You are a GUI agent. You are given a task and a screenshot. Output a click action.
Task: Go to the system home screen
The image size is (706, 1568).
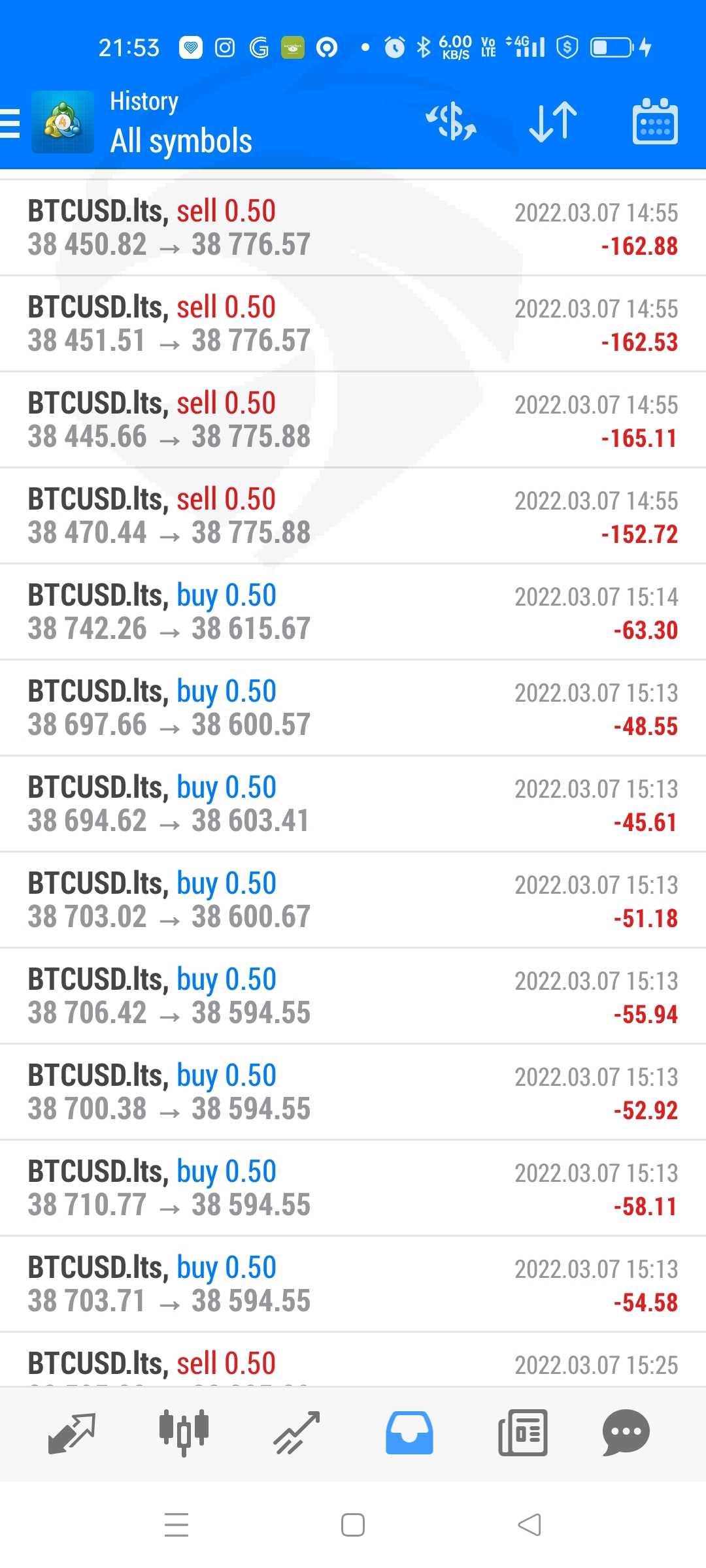tap(353, 1525)
